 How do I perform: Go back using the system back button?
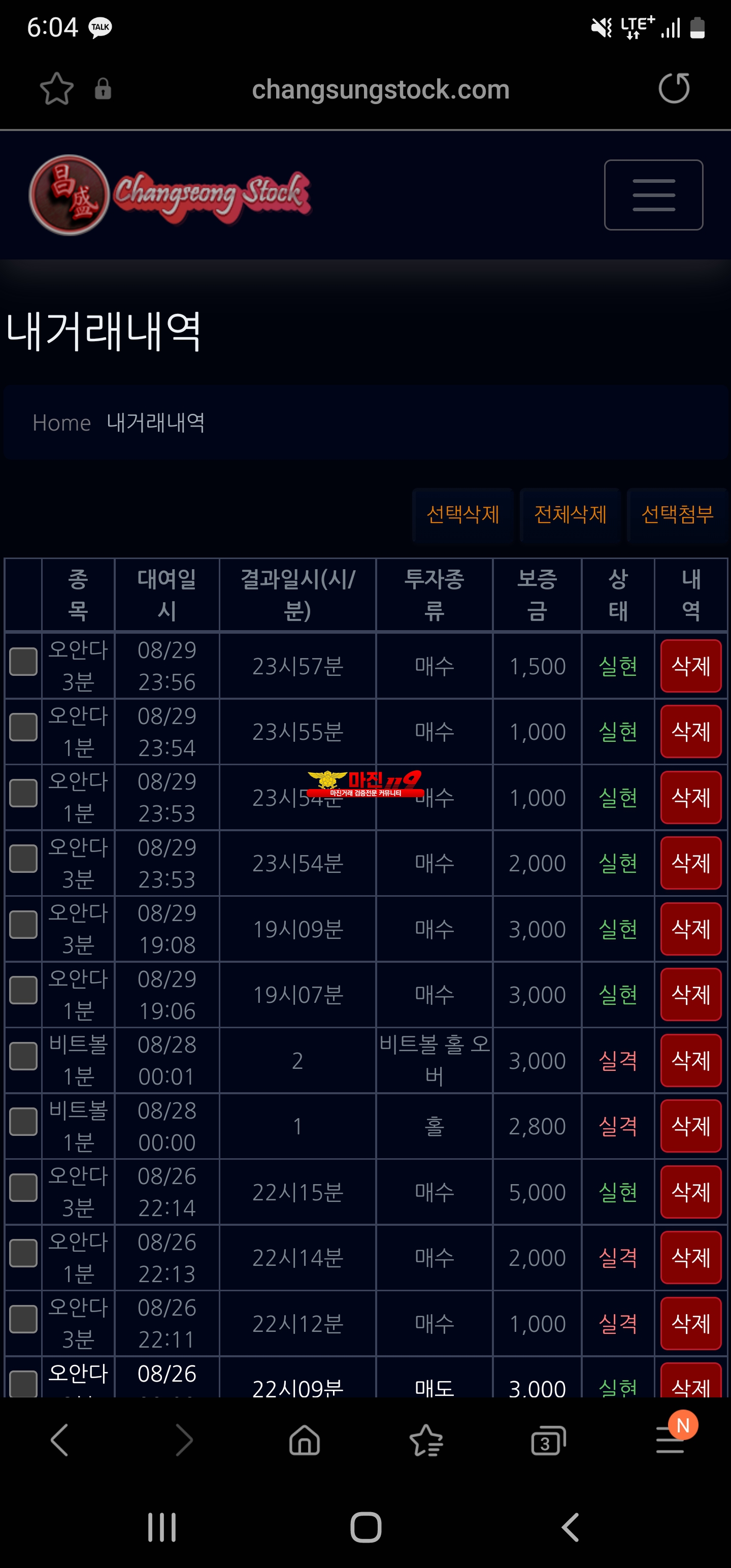[x=570, y=1527]
